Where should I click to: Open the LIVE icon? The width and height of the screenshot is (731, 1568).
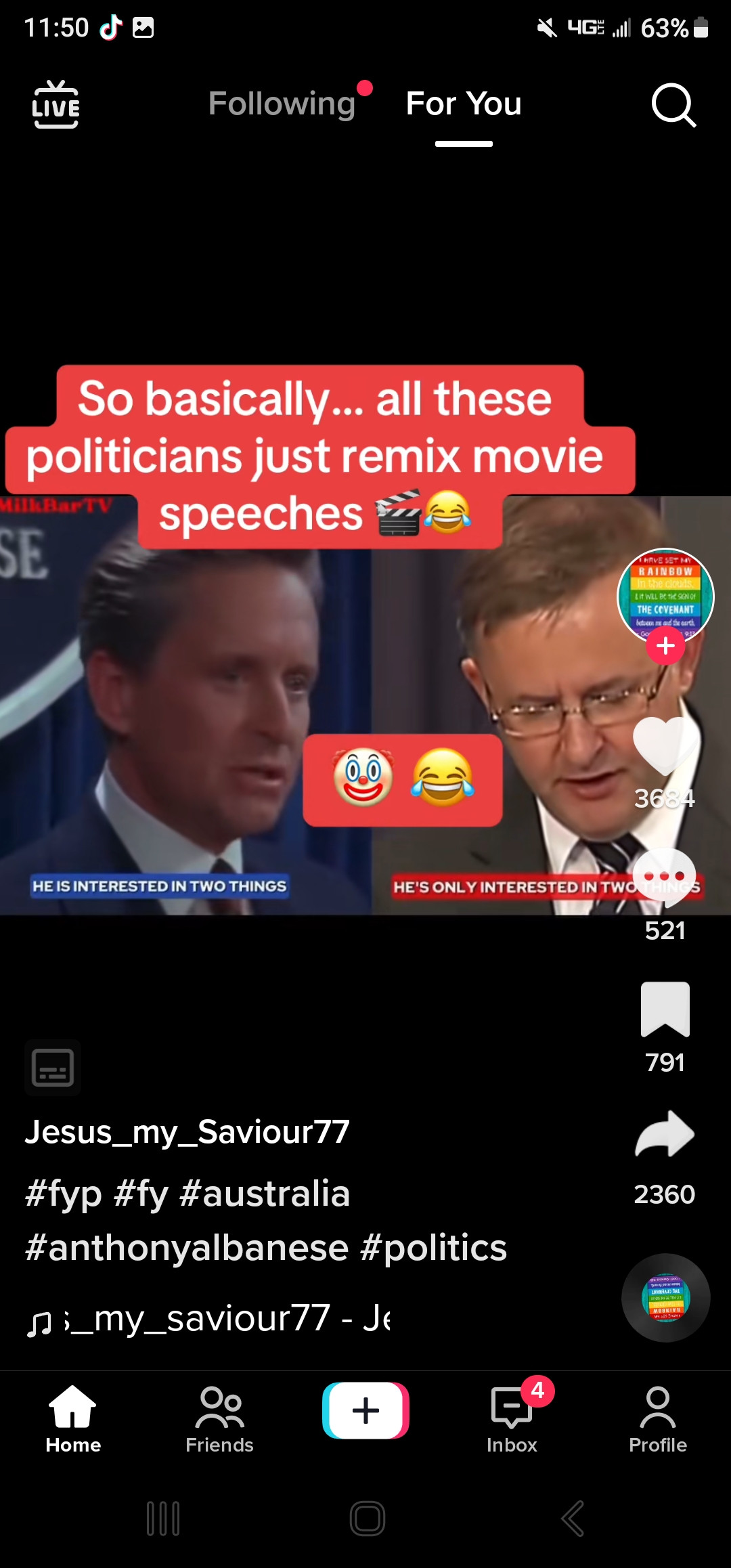point(56,104)
